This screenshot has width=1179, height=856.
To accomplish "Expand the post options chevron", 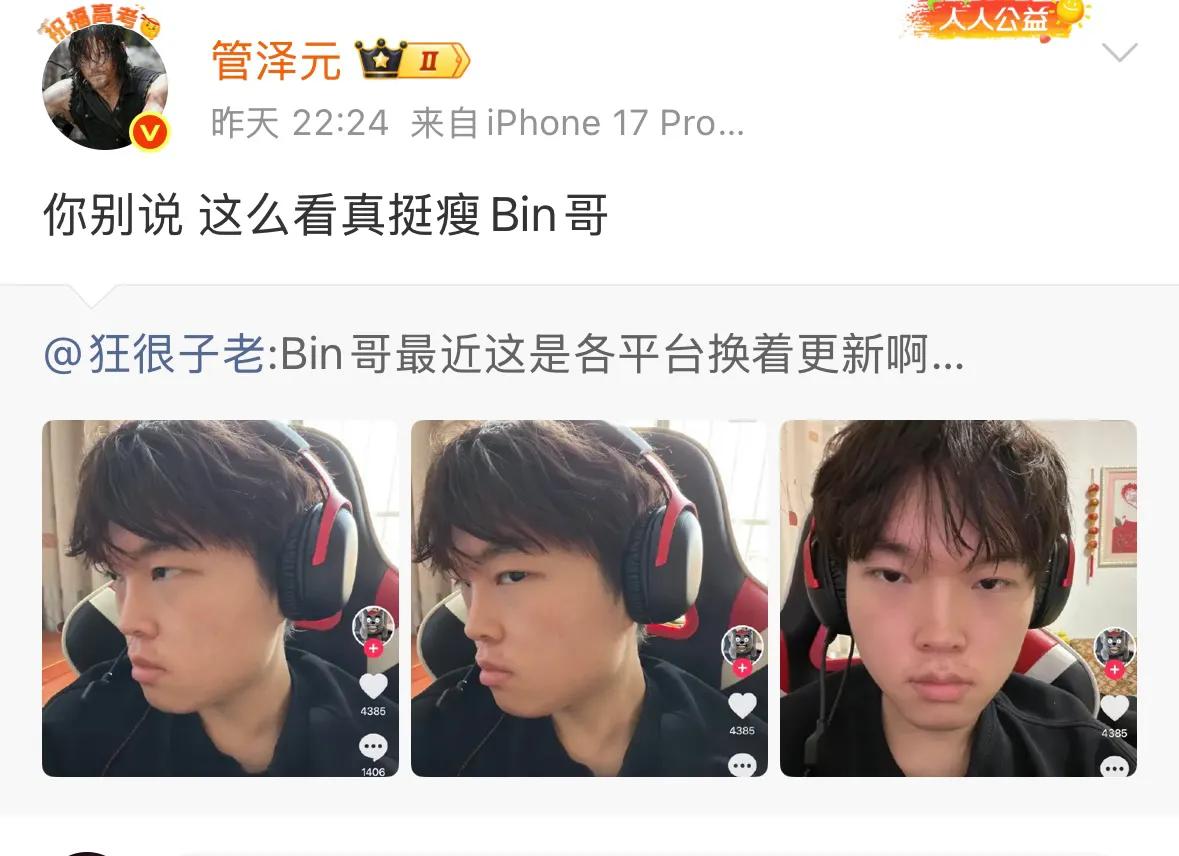I will [1119, 52].
